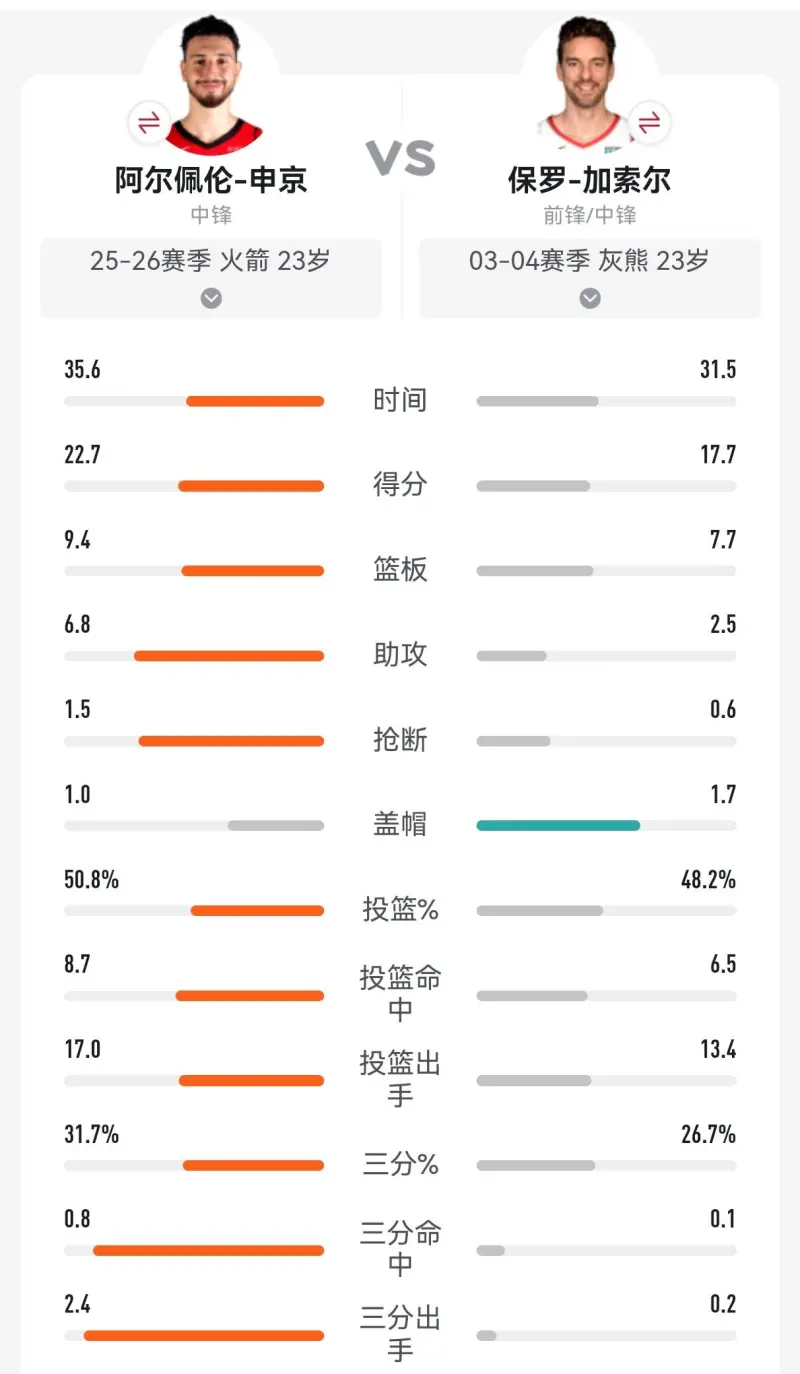Open the 25-26赛季 火箭 season dropdown
800x1374 pixels.
pyautogui.click(x=211, y=297)
